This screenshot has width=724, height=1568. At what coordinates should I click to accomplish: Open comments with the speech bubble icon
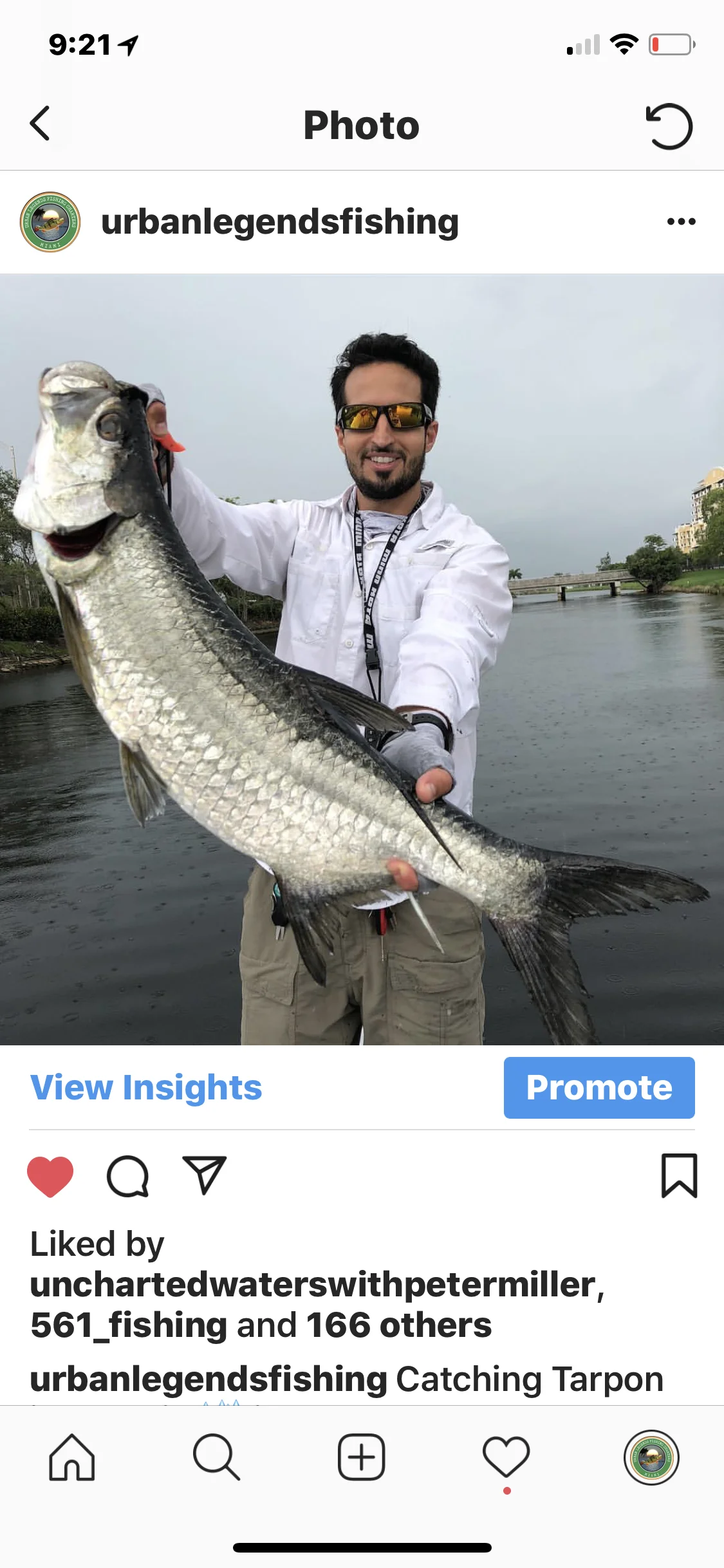click(127, 1176)
